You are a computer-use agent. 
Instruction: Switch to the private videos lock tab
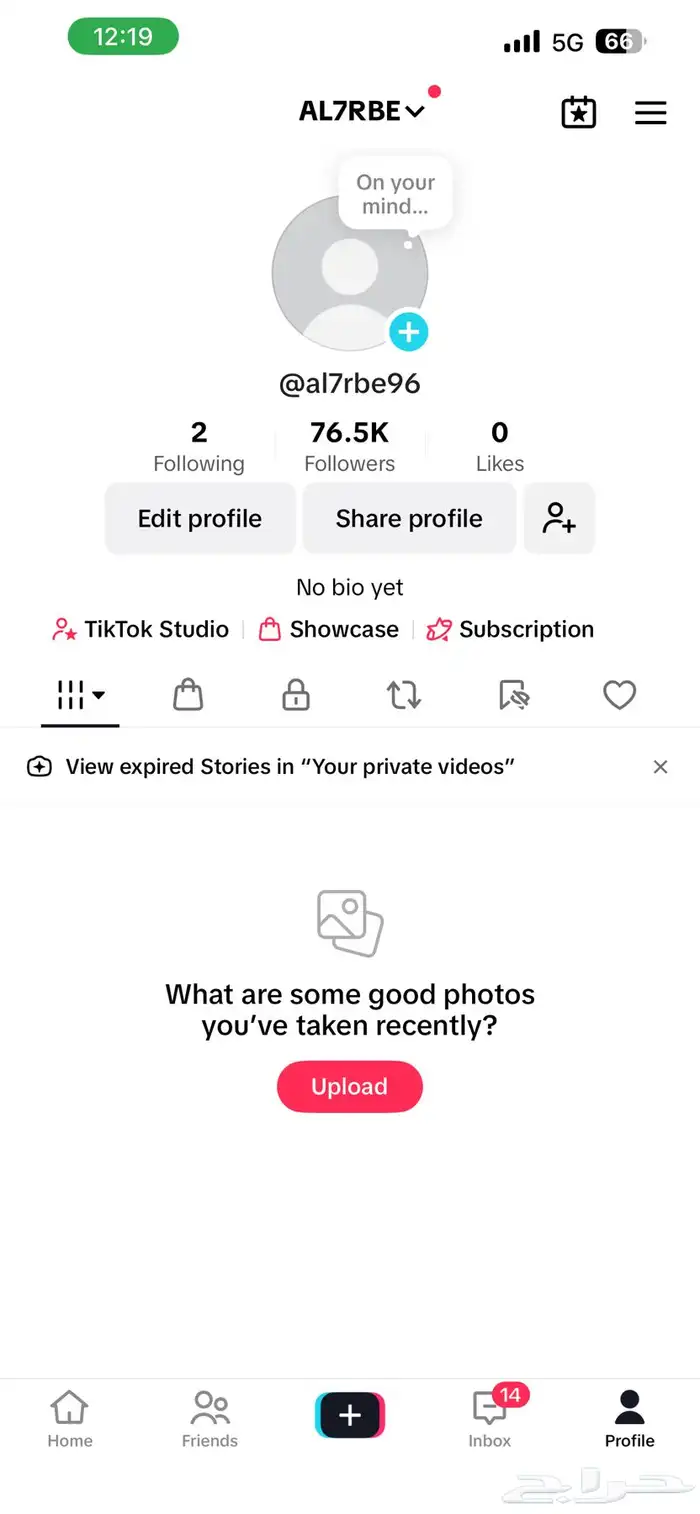pyautogui.click(x=296, y=695)
